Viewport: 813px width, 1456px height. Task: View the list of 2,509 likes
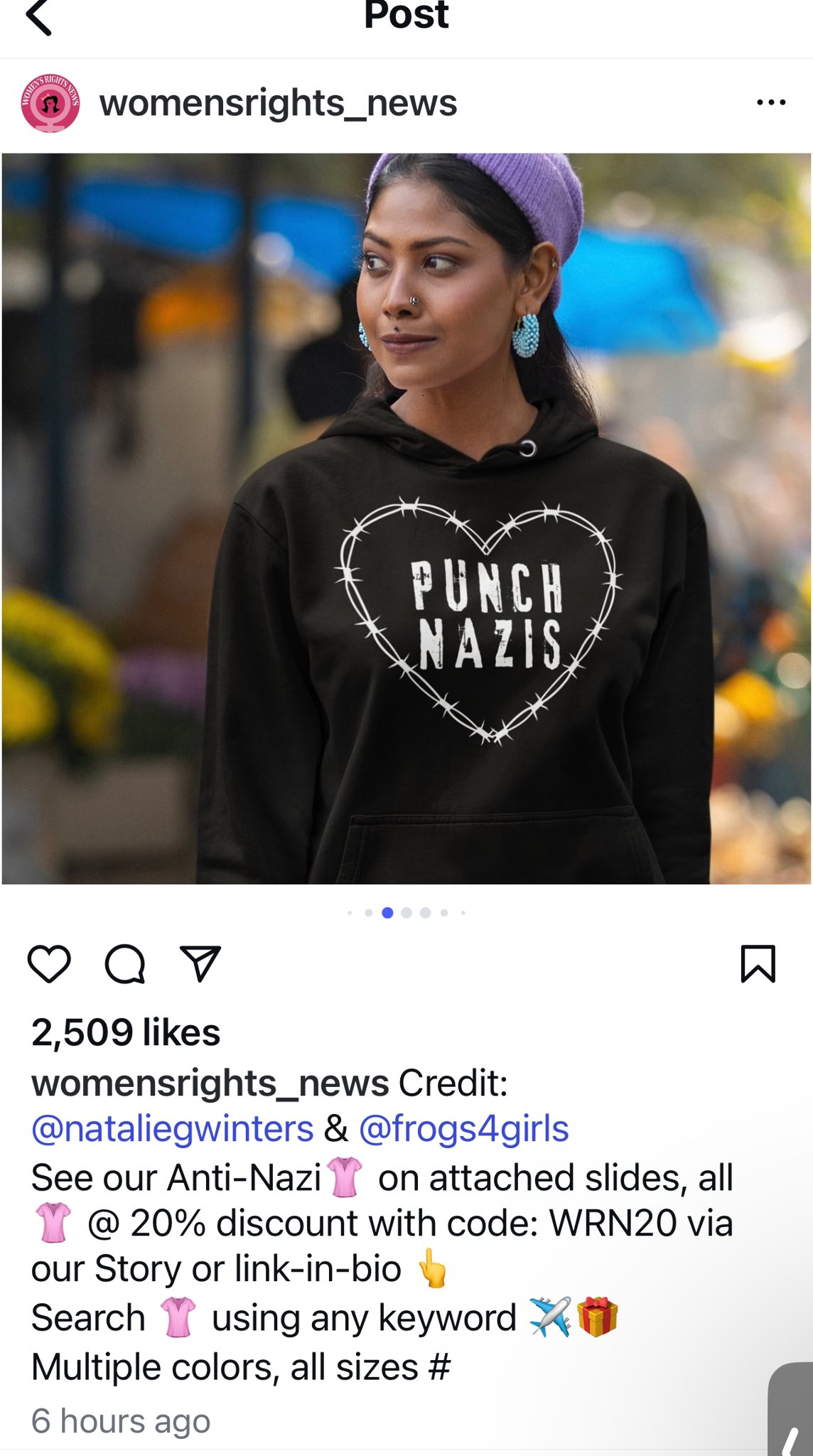click(x=126, y=1032)
